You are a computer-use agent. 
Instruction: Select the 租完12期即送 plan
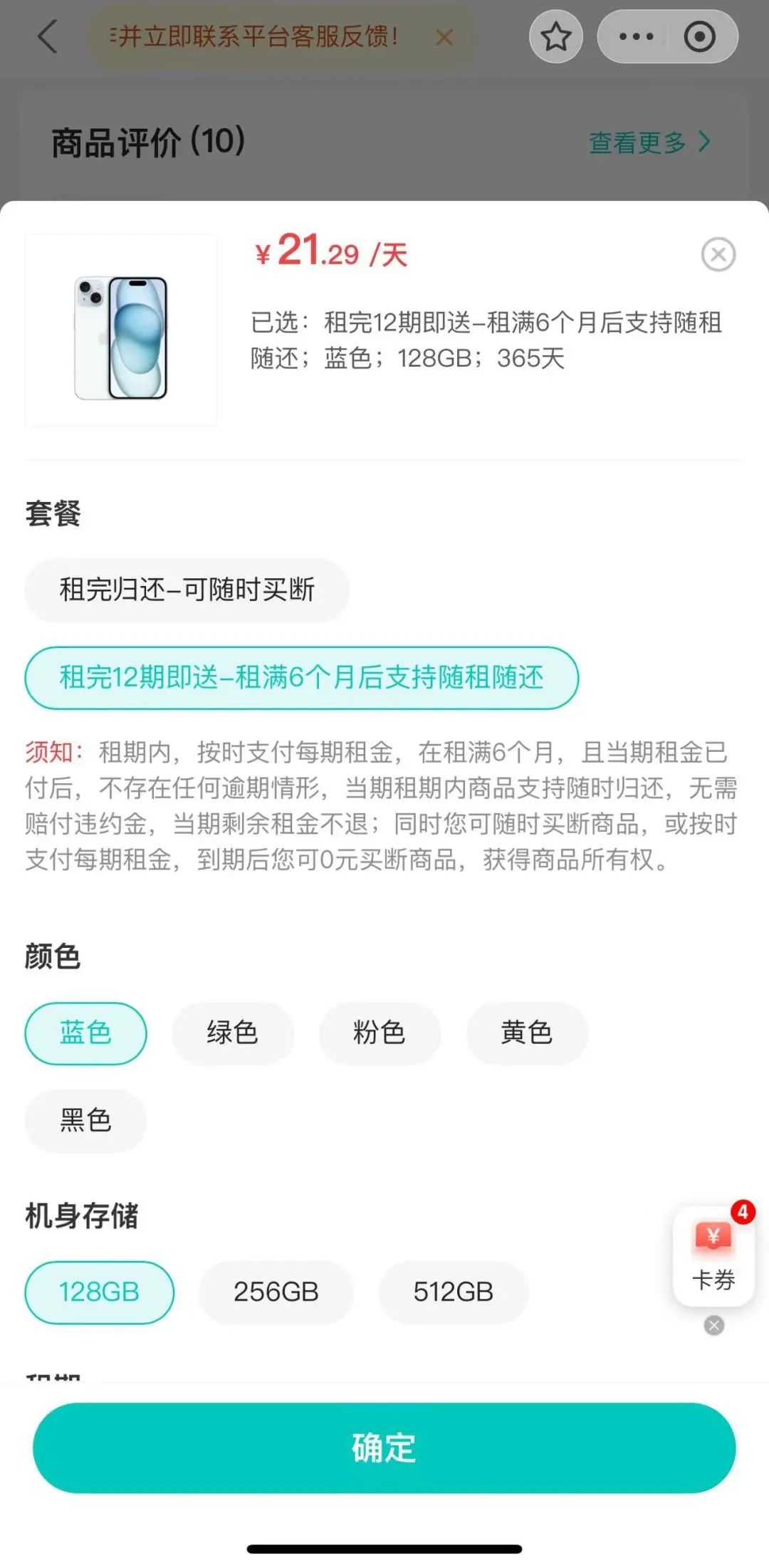pos(301,677)
